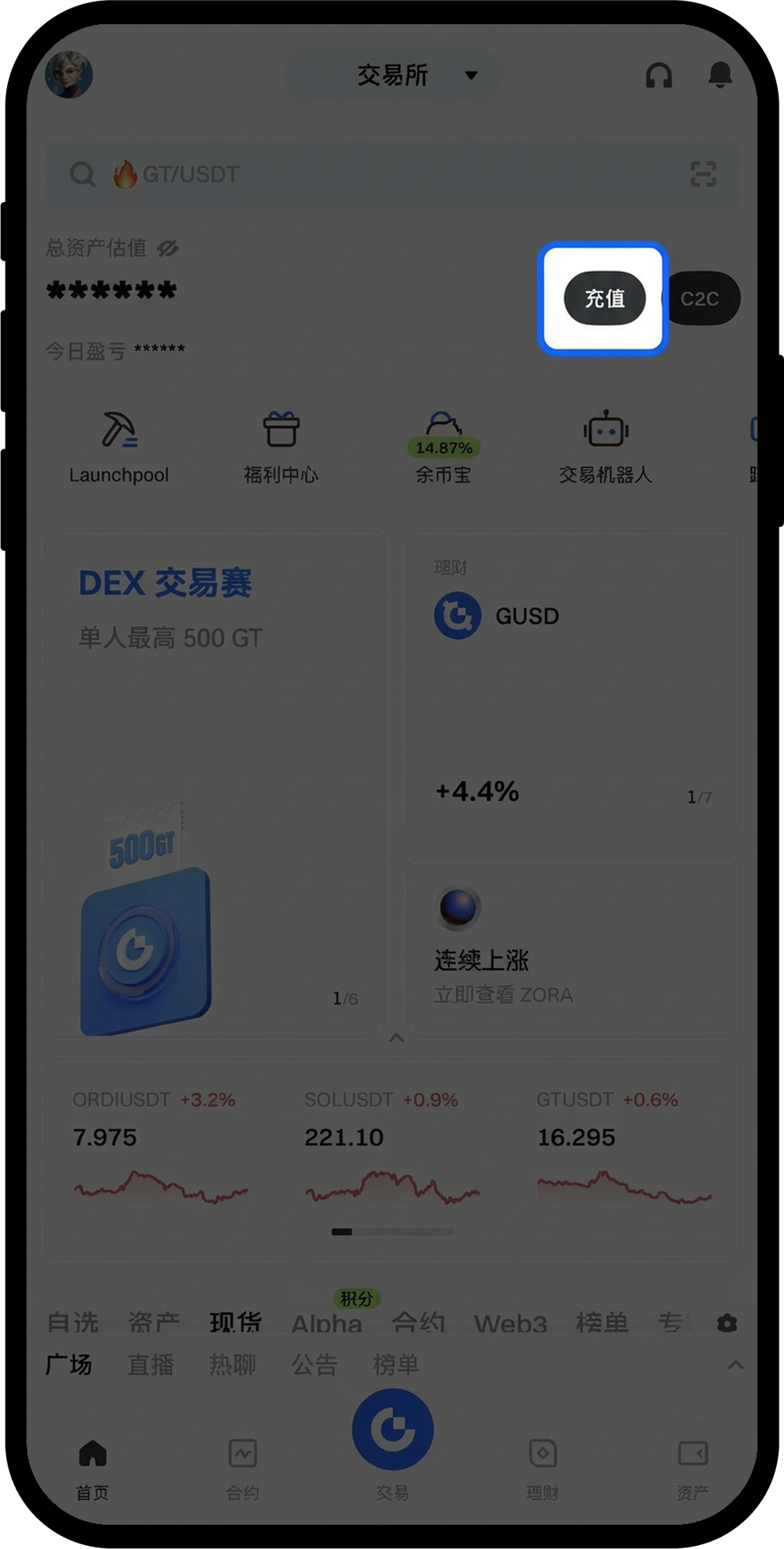Switch to 直播 tab

pos(150,1364)
